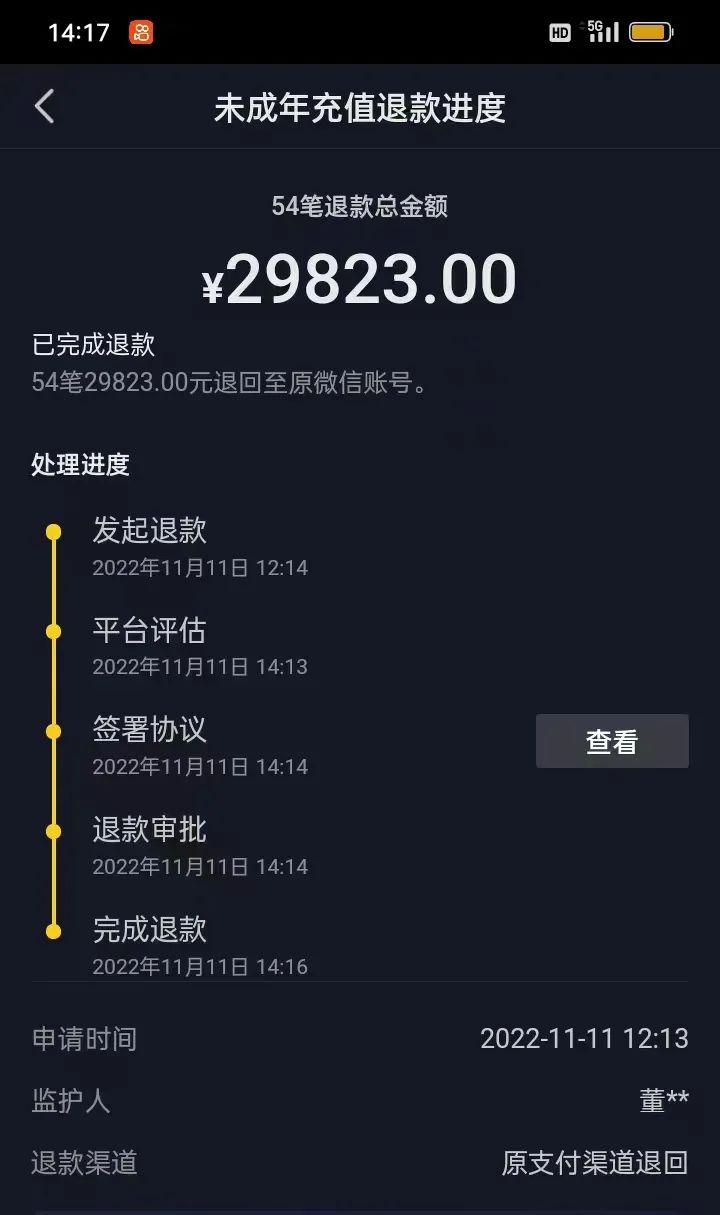Go back using the top-left arrow
The height and width of the screenshot is (1215, 720).
44,106
